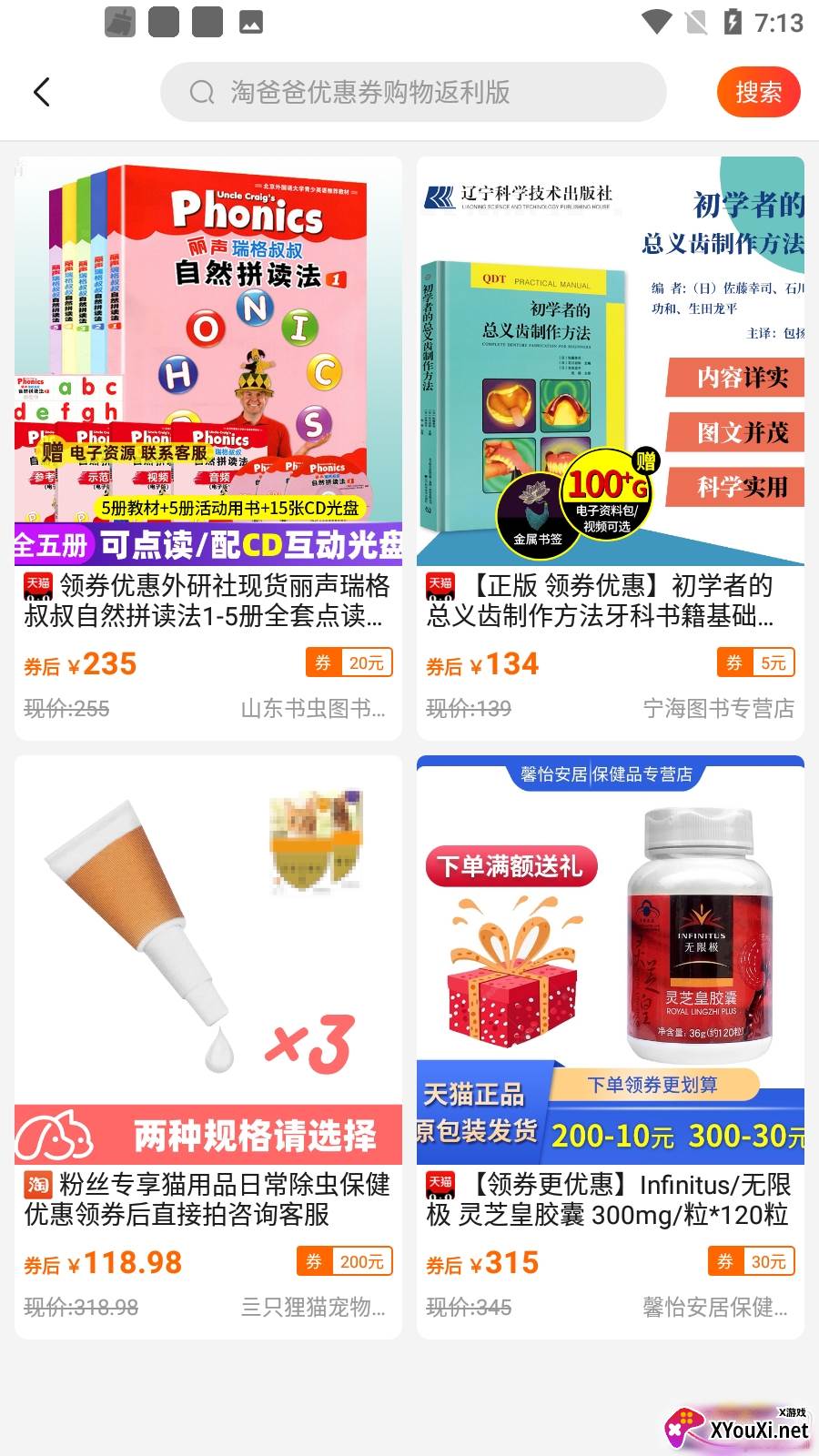Go back using the top-left arrow
Image resolution: width=819 pixels, height=1456 pixels.
pos(42,92)
